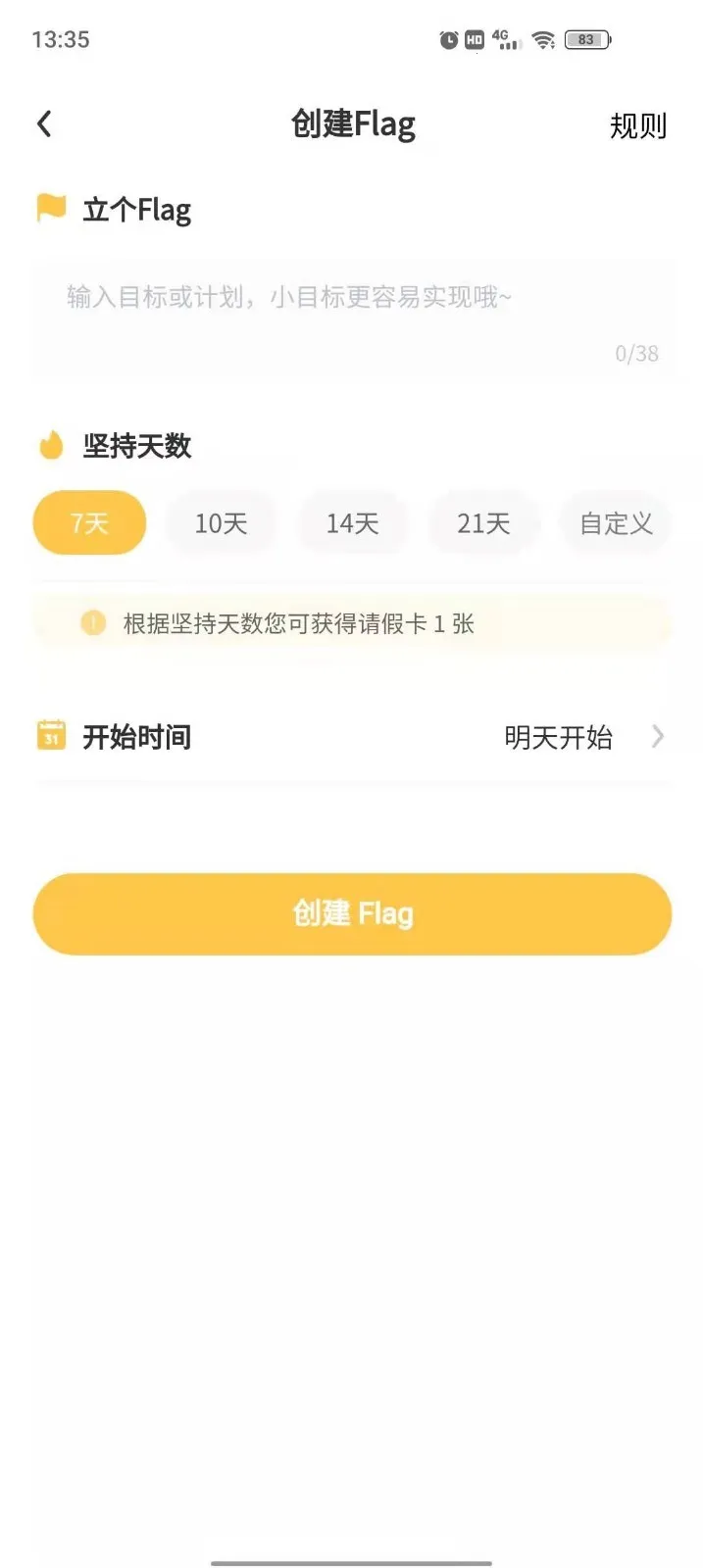Choose 10天 as the duration
The image size is (703, 1568).
pos(221,523)
